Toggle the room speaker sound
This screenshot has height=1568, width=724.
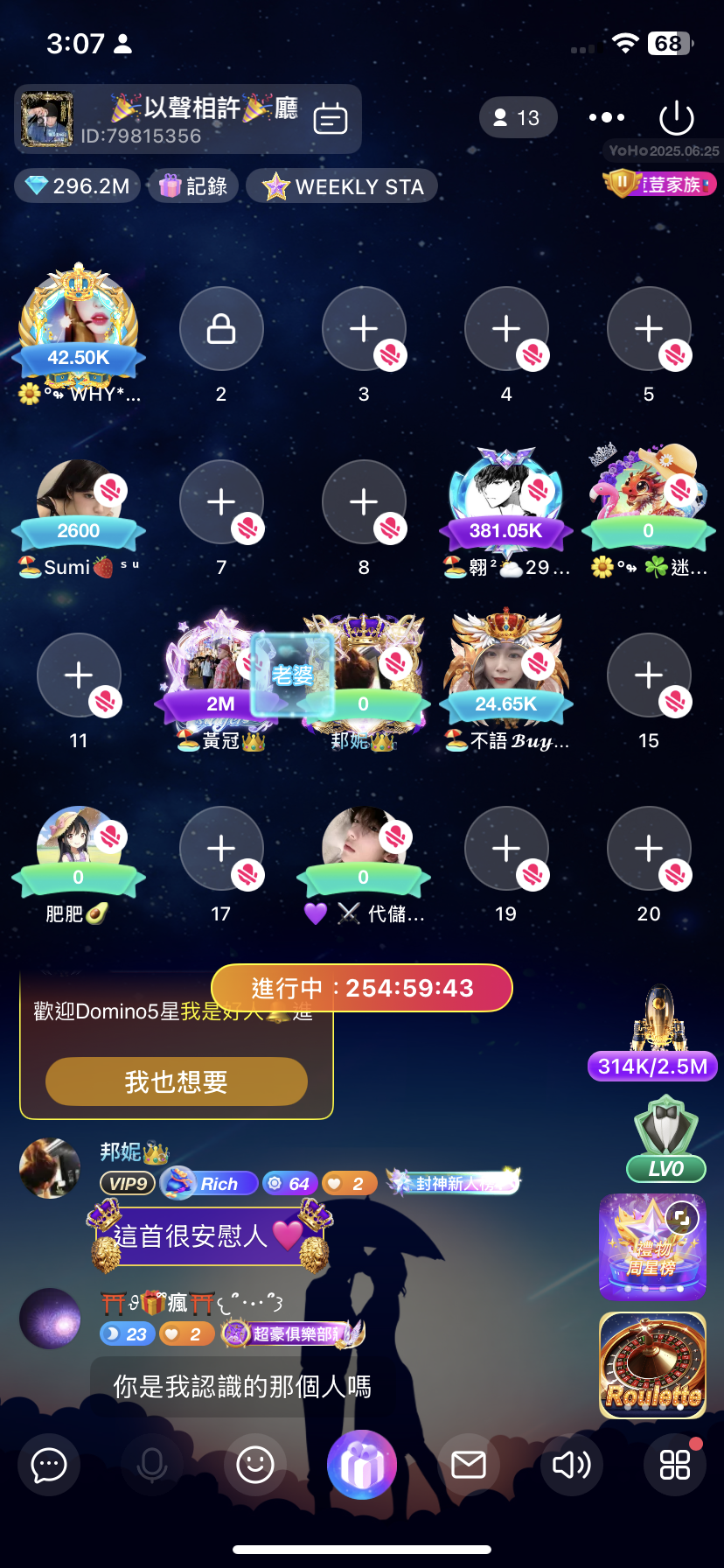(572, 1465)
